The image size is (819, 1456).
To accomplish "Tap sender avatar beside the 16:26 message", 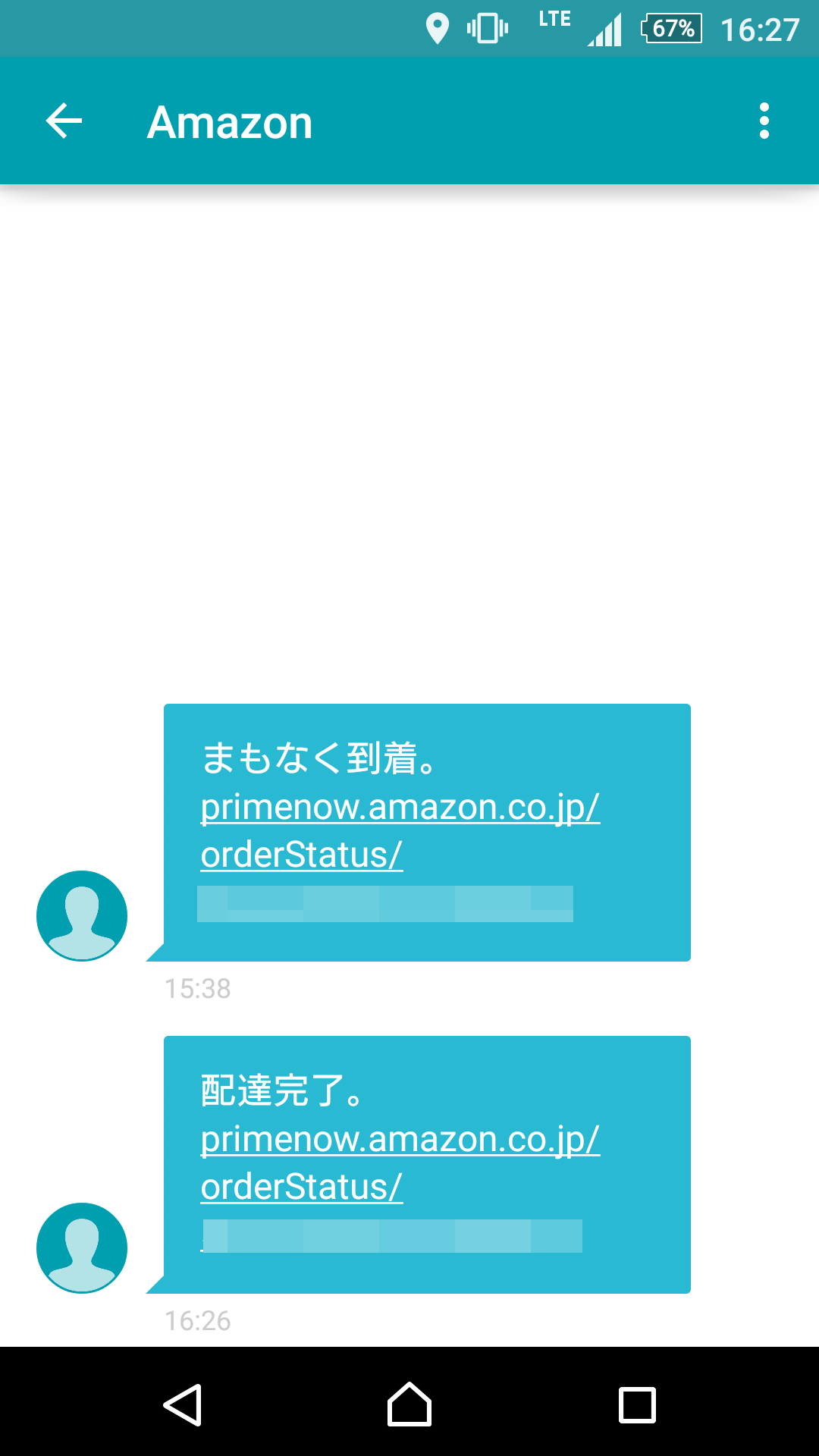I will pyautogui.click(x=82, y=1247).
